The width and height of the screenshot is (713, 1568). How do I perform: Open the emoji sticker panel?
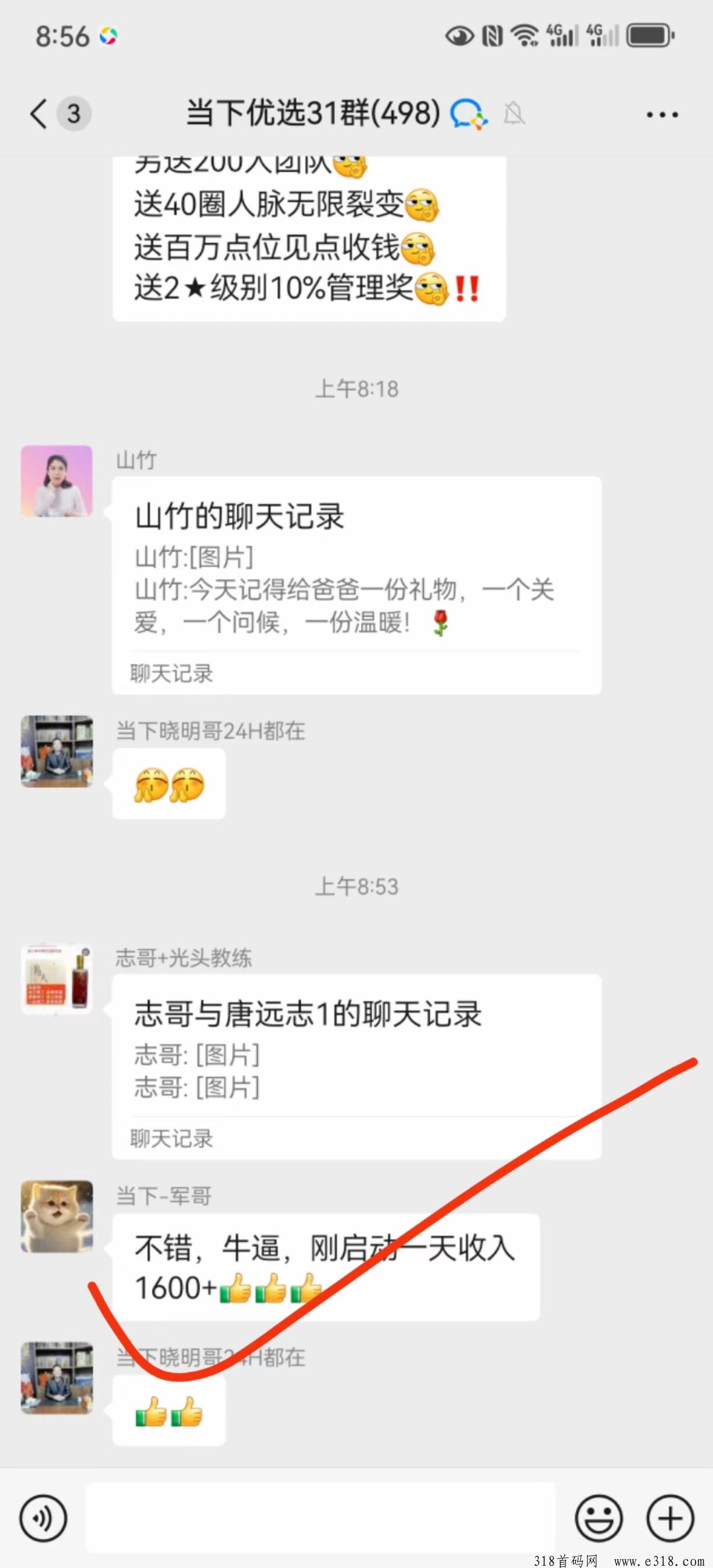click(599, 1518)
